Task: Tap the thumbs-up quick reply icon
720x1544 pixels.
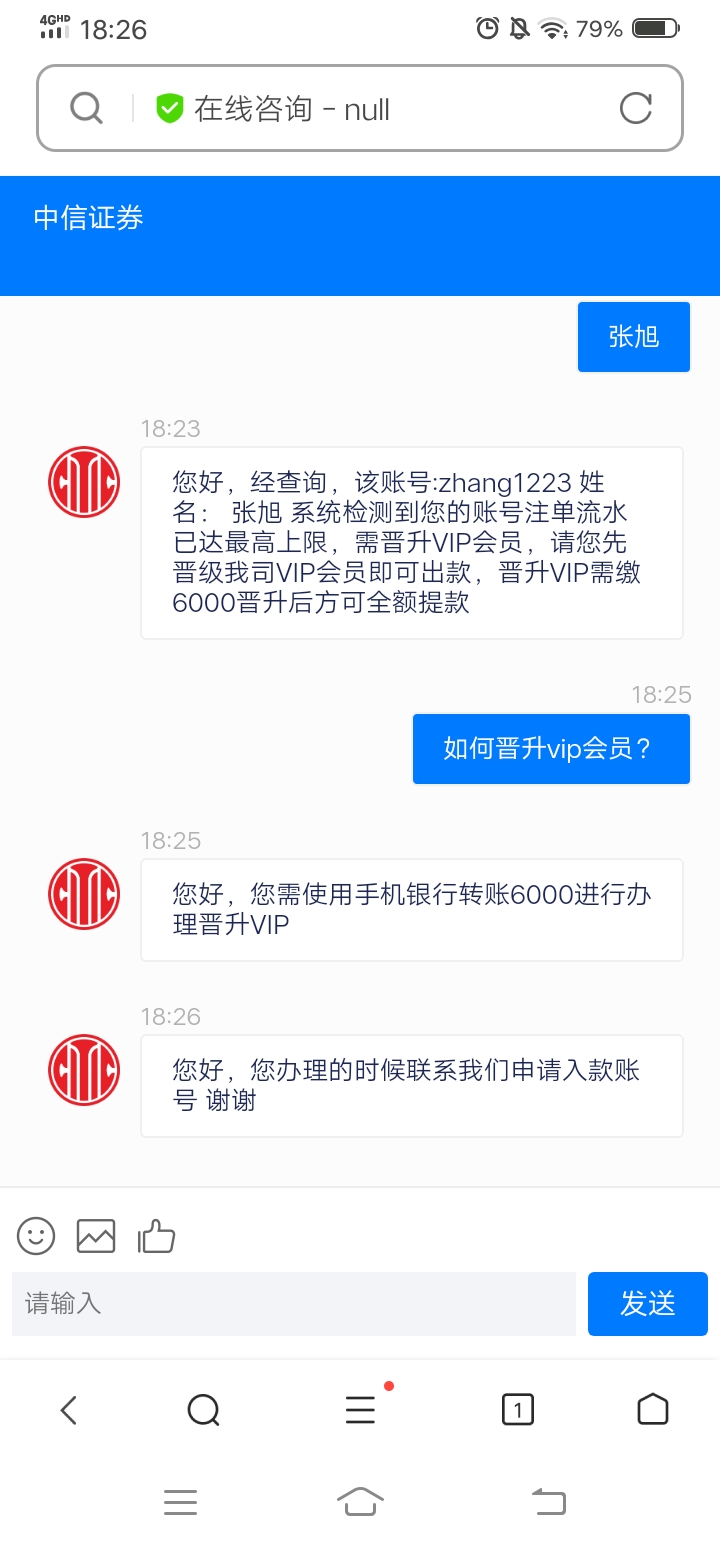Action: [157, 1236]
